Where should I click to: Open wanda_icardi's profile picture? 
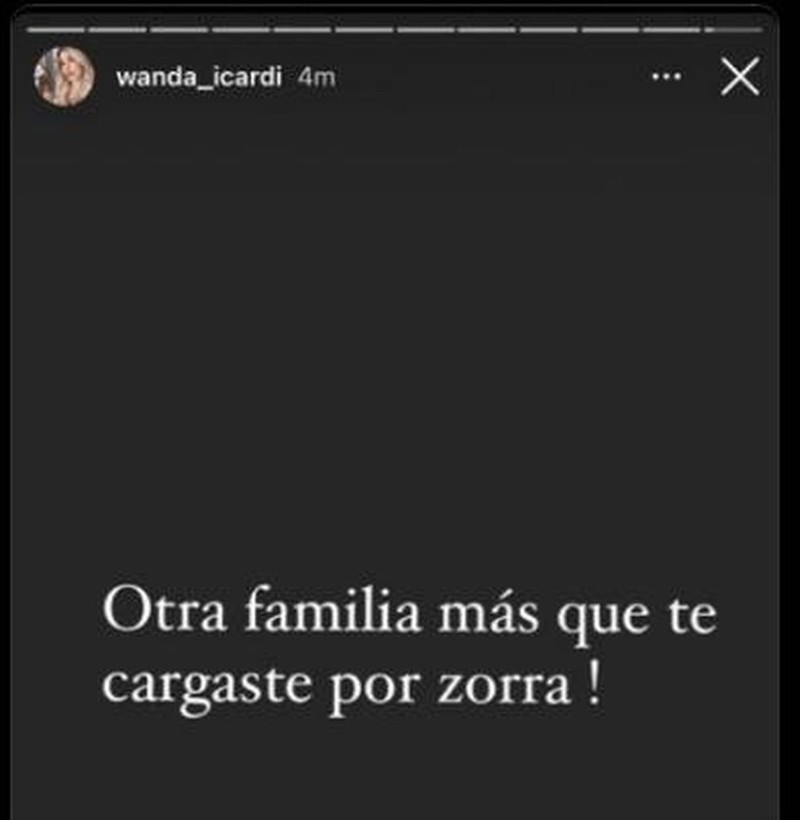click(64, 77)
